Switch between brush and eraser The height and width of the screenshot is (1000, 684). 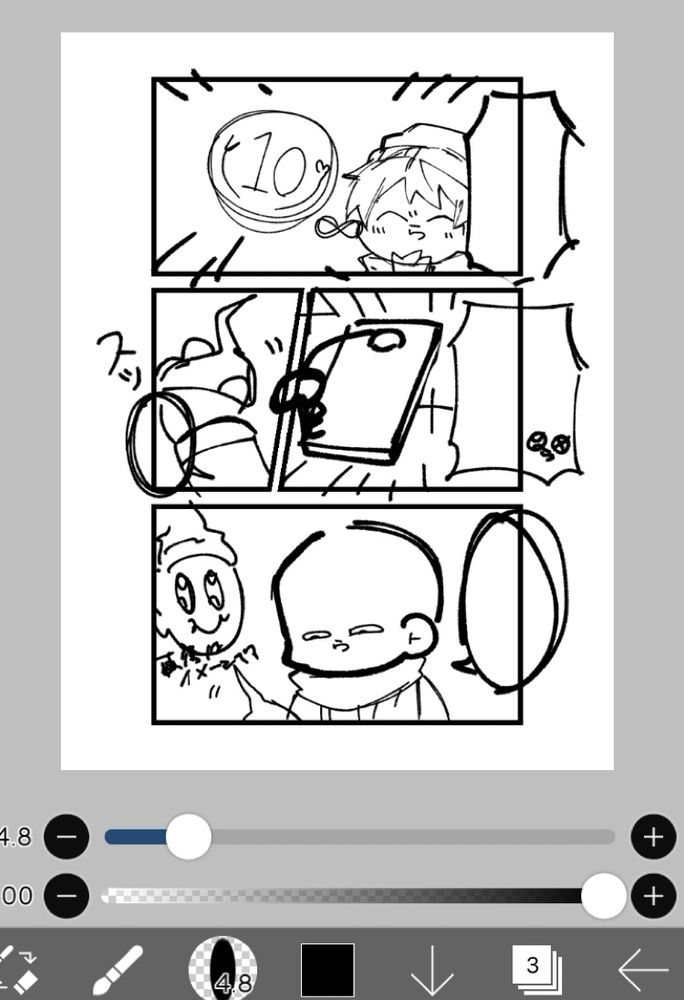click(x=18, y=968)
